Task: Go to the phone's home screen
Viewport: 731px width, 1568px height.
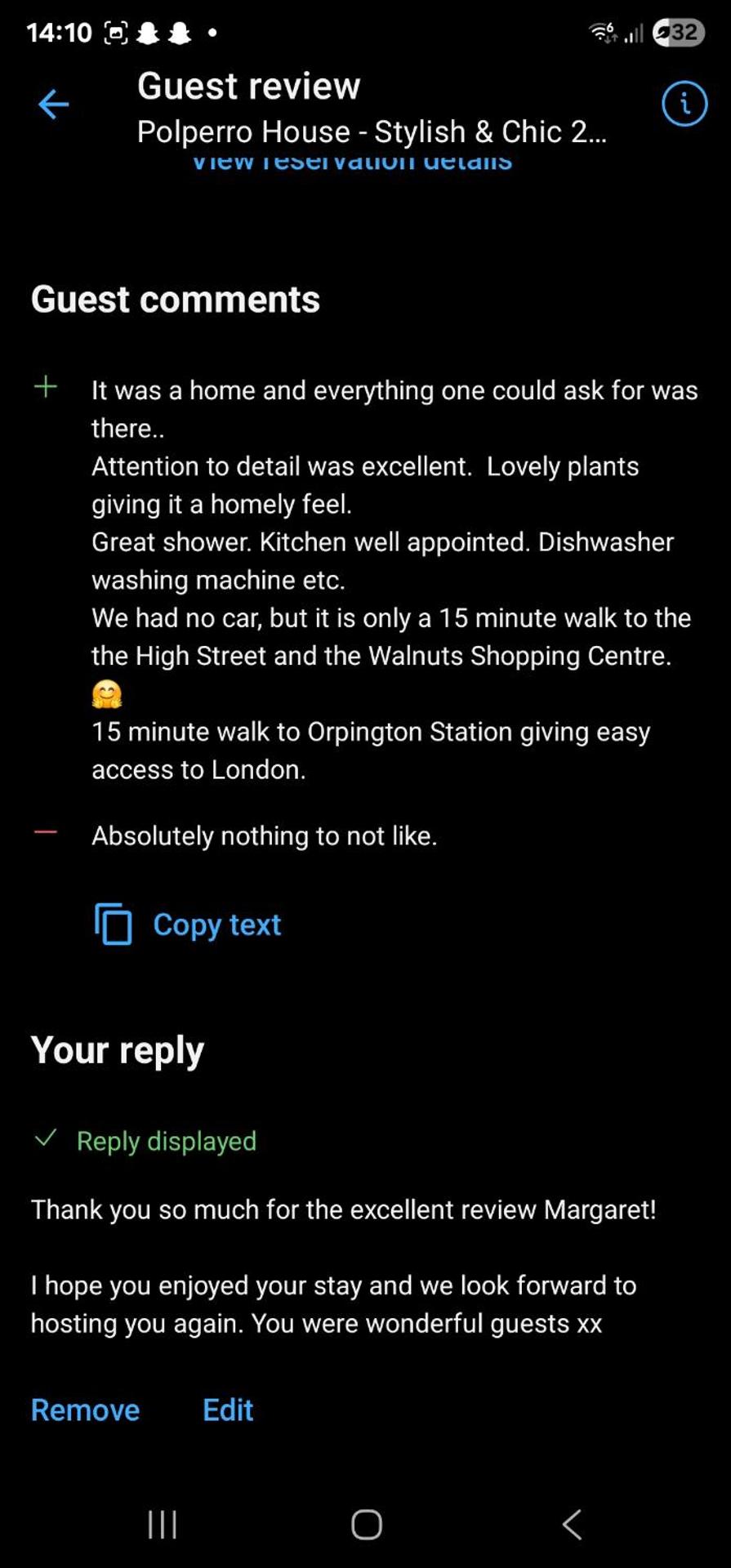Action: [x=366, y=1524]
